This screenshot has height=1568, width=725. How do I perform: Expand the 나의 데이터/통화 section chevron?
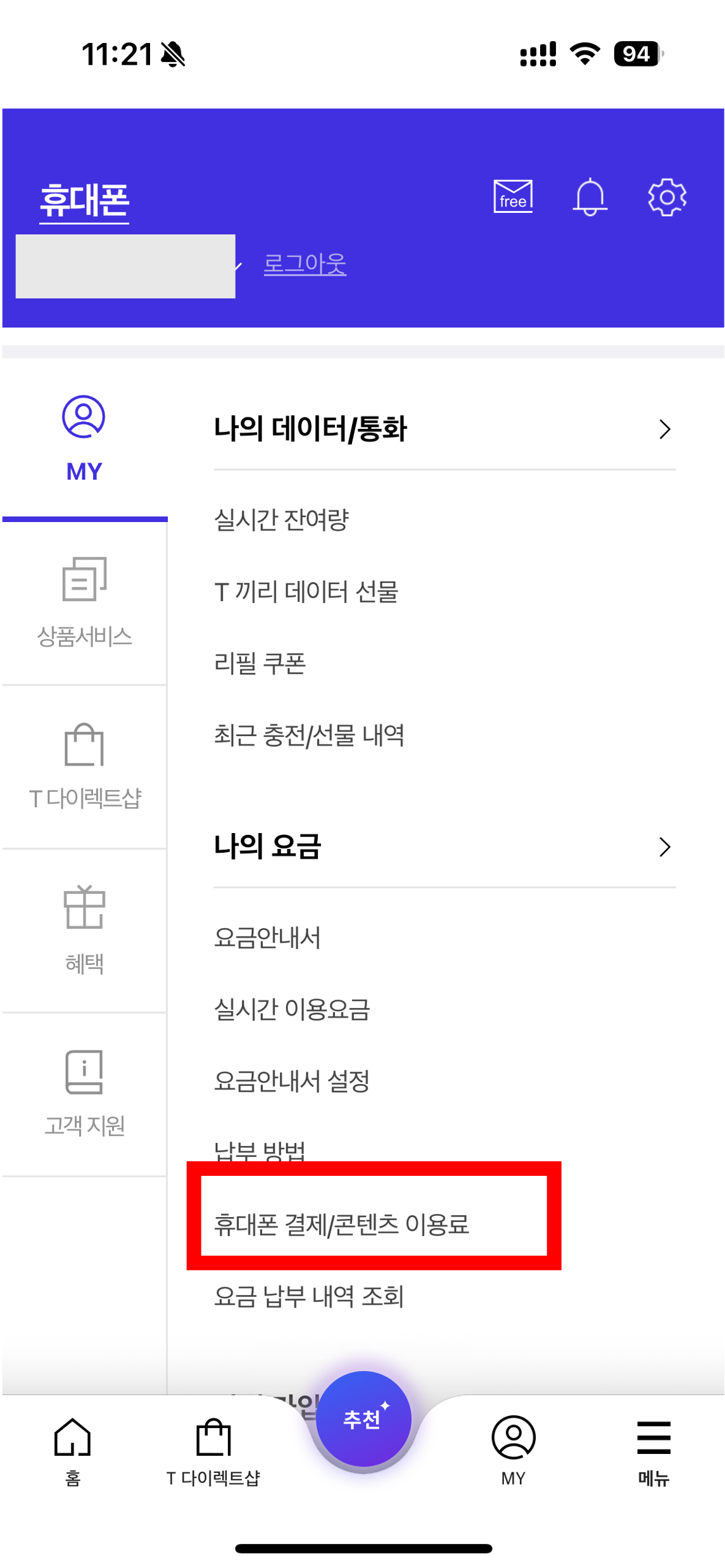coord(664,430)
